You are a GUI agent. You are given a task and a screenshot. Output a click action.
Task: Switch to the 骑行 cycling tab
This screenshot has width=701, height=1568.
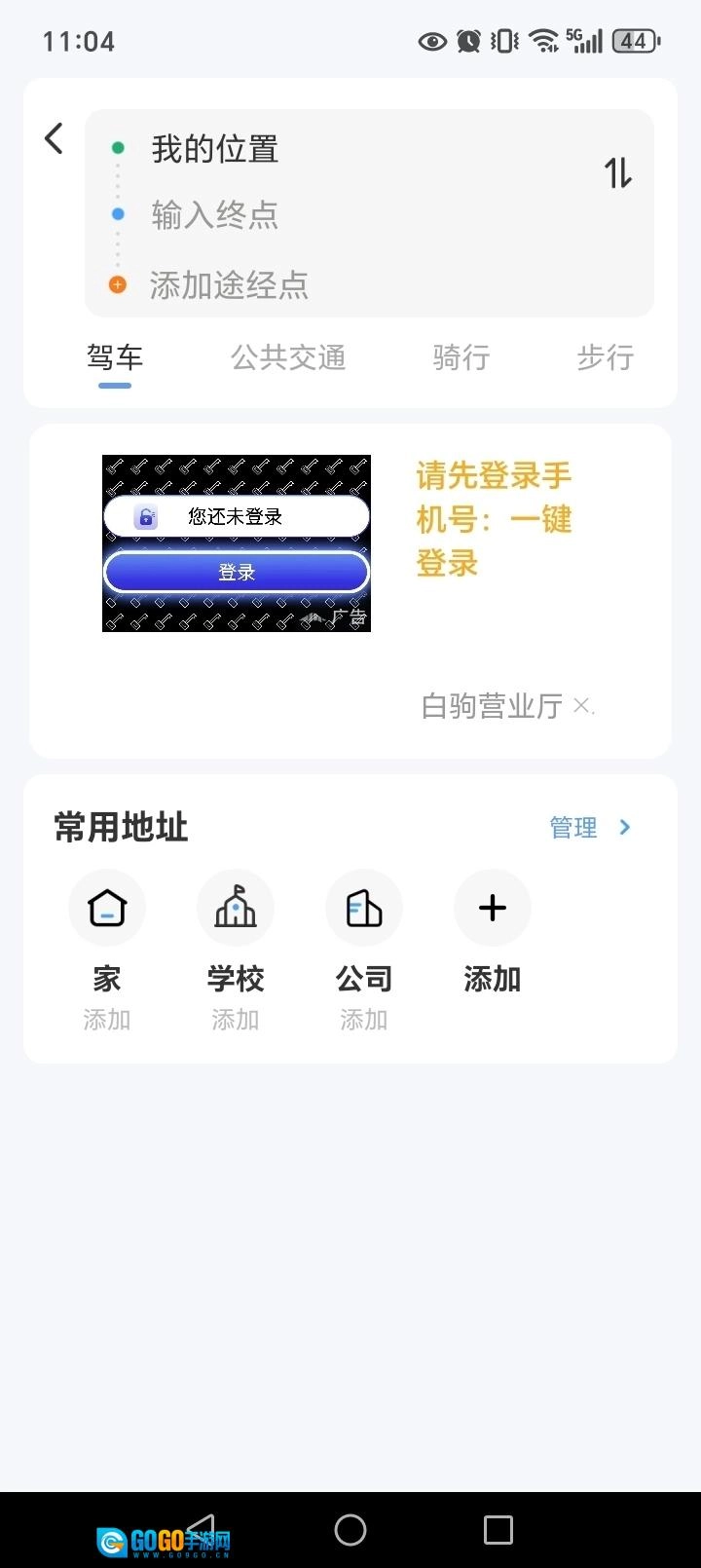pos(461,358)
